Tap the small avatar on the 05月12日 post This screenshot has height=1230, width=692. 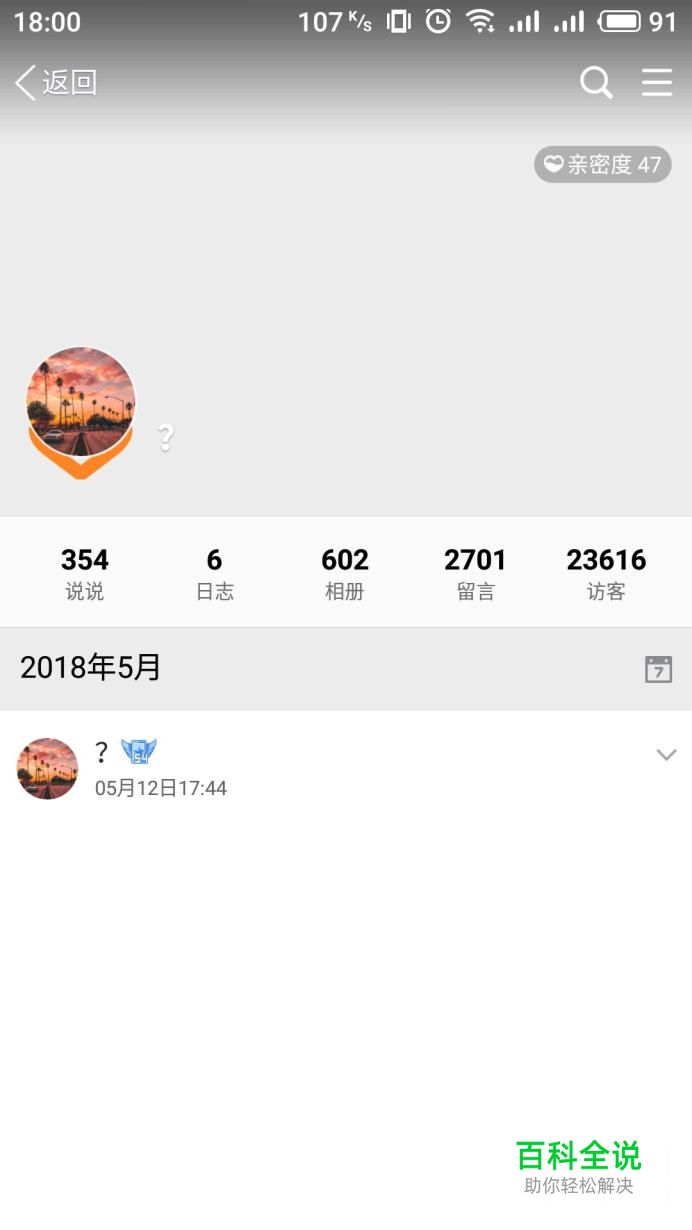click(x=47, y=769)
